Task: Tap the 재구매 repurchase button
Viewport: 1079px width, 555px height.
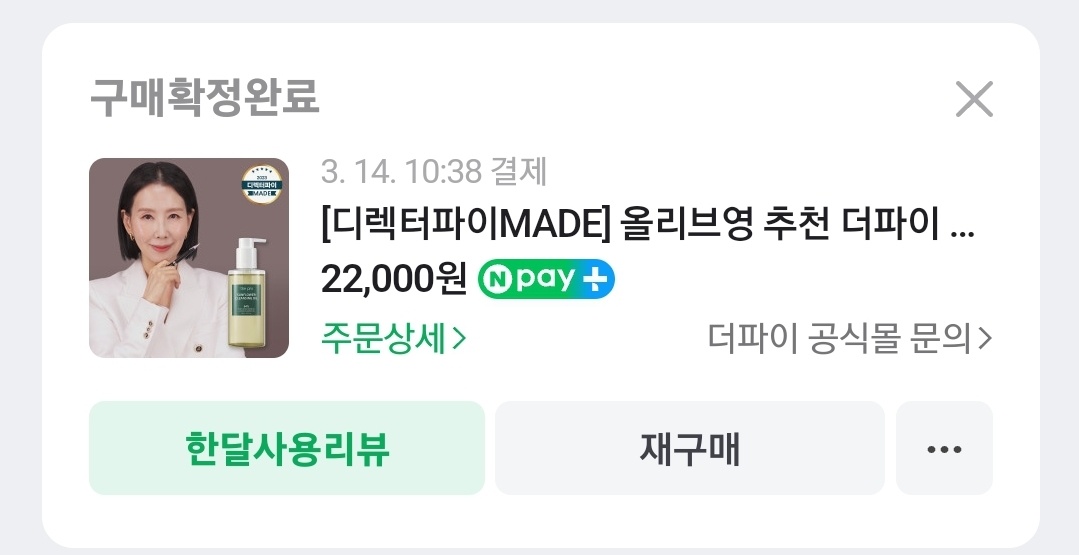Action: (x=690, y=449)
